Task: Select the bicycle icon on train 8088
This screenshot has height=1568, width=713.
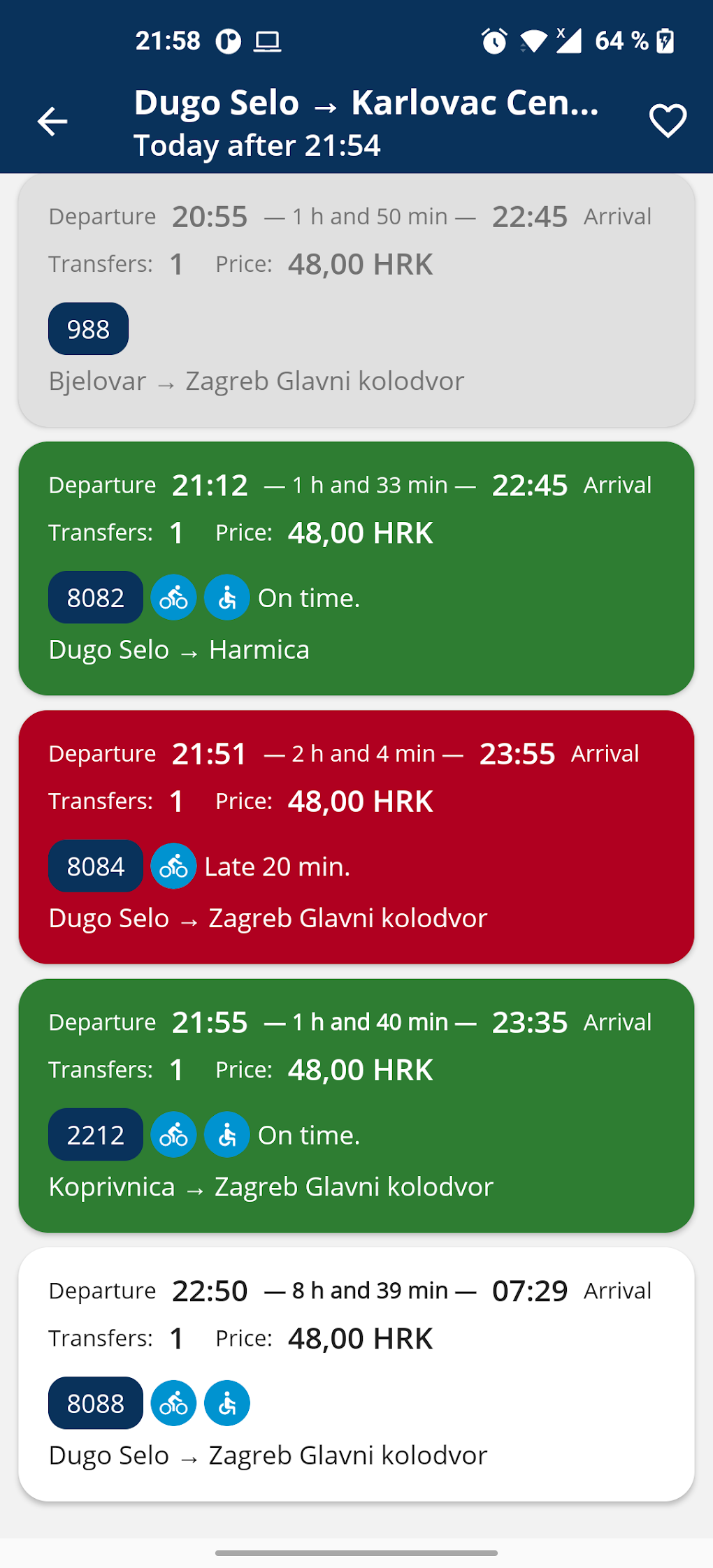Action: tap(173, 1402)
